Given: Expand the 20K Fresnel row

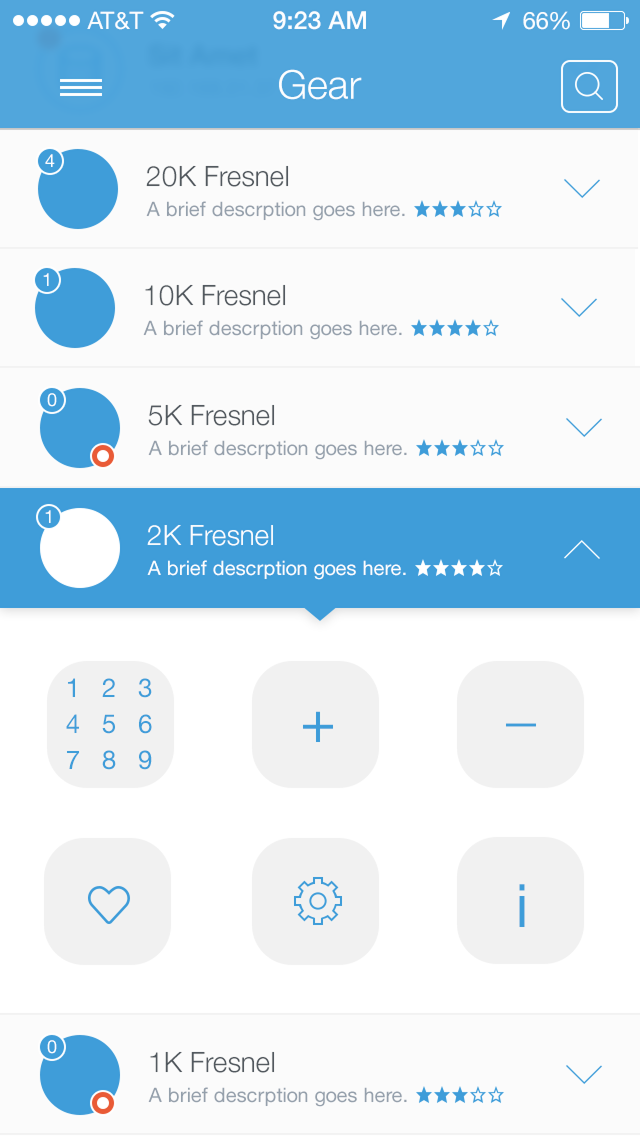Looking at the screenshot, I should click(x=582, y=188).
